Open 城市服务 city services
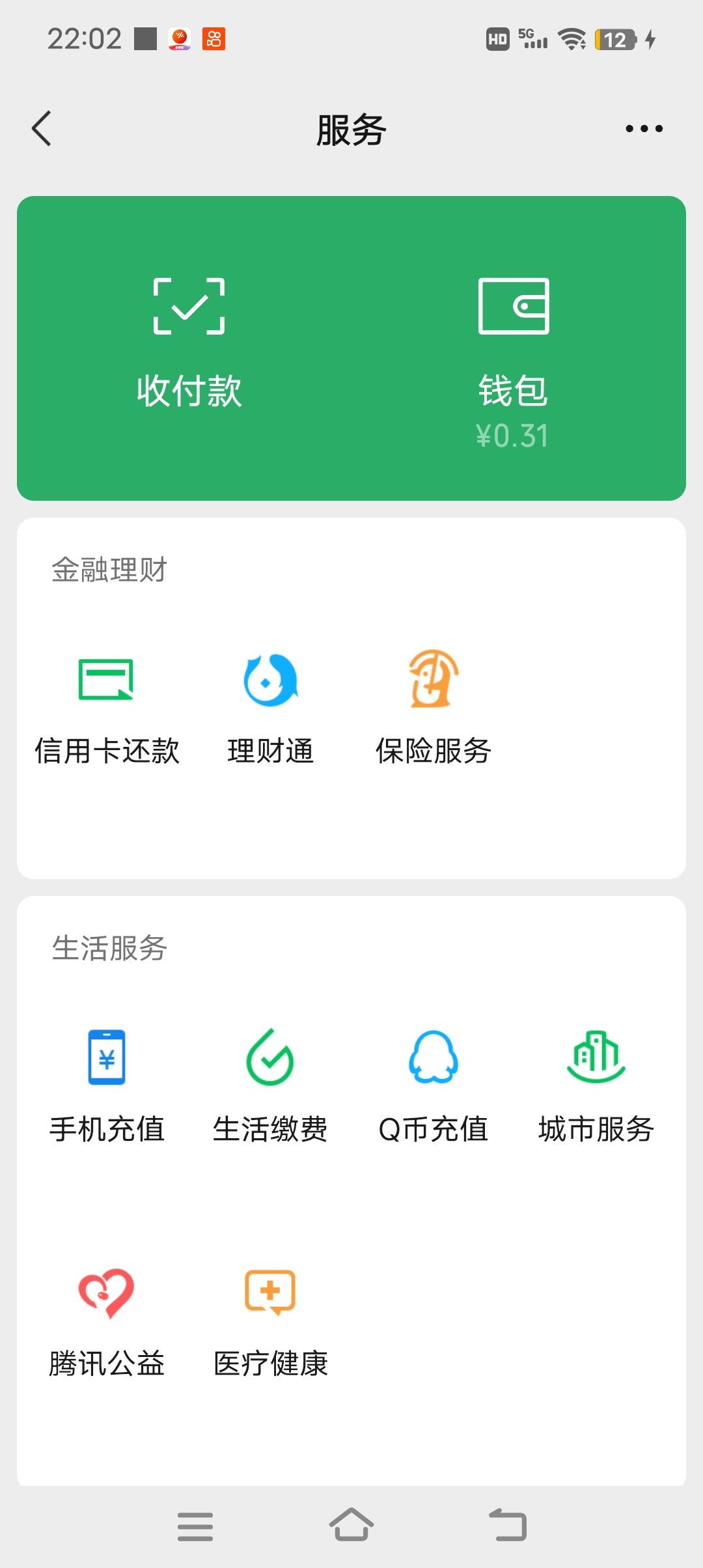This screenshot has height=1568, width=703. coord(596,1086)
